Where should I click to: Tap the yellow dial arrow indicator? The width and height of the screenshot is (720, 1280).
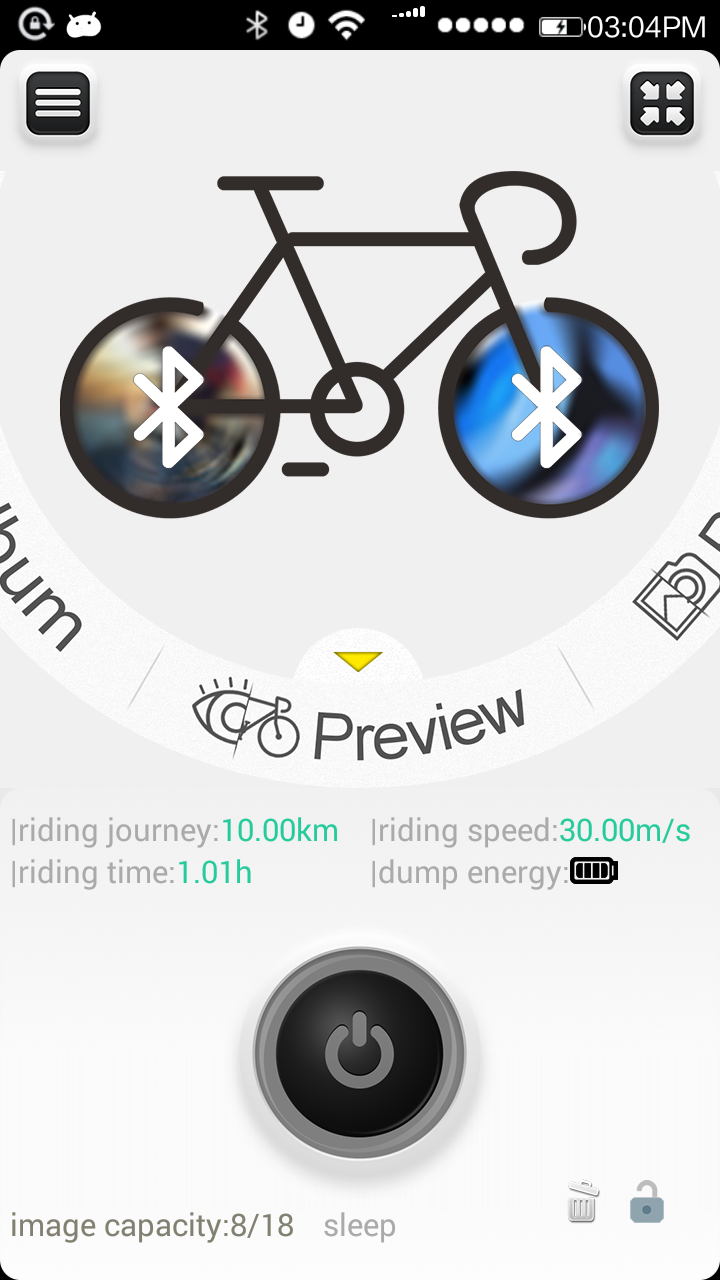359,661
